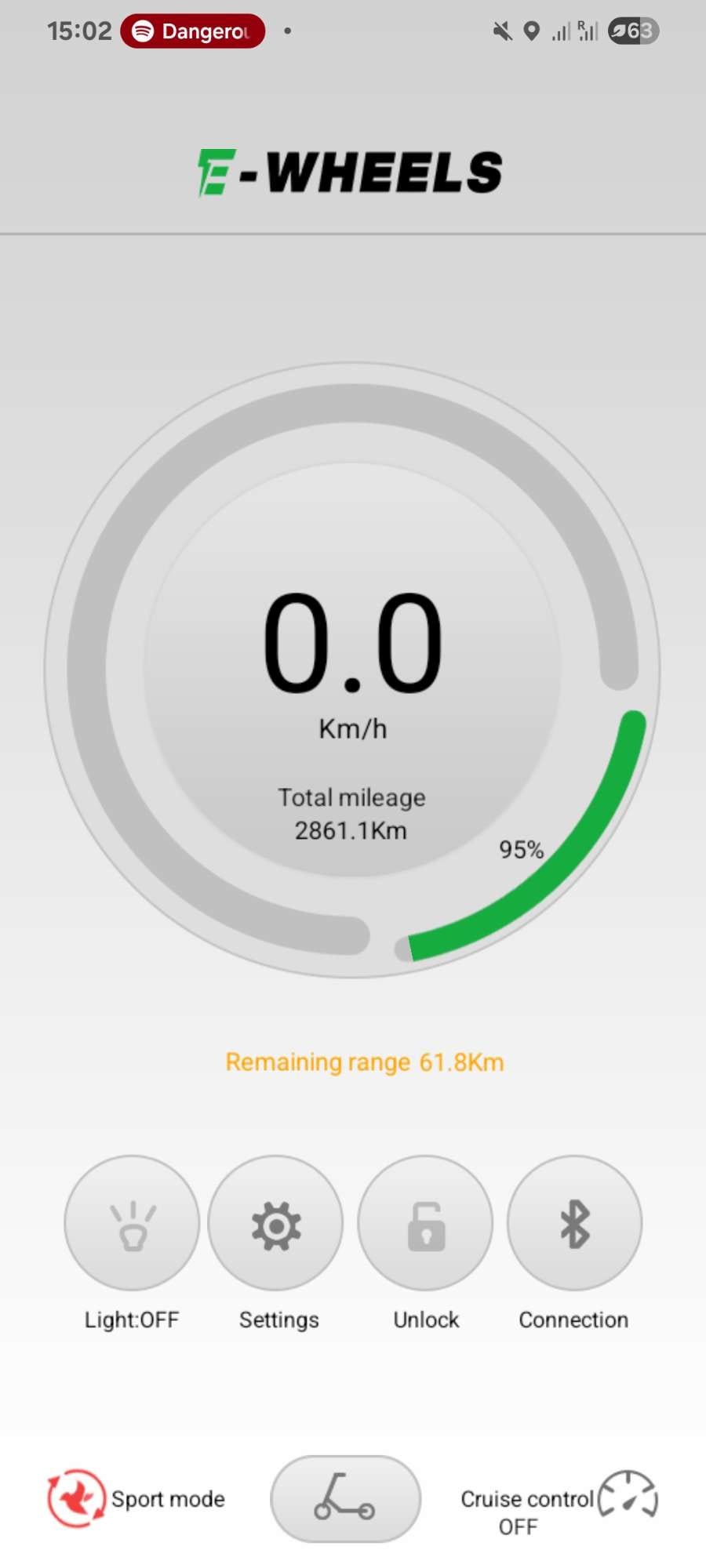Open the Bluetooth Connection button
The height and width of the screenshot is (1568, 706).
tap(574, 1223)
